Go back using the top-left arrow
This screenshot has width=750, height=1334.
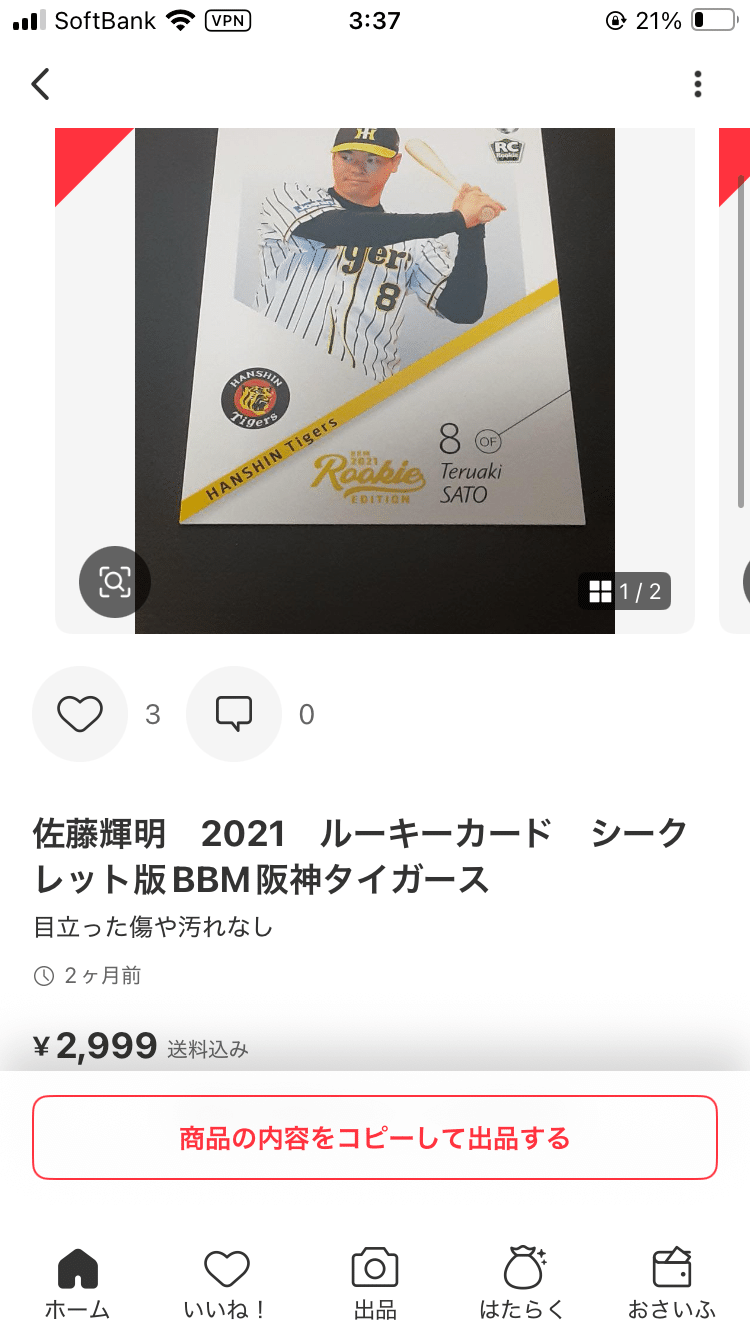(40, 84)
